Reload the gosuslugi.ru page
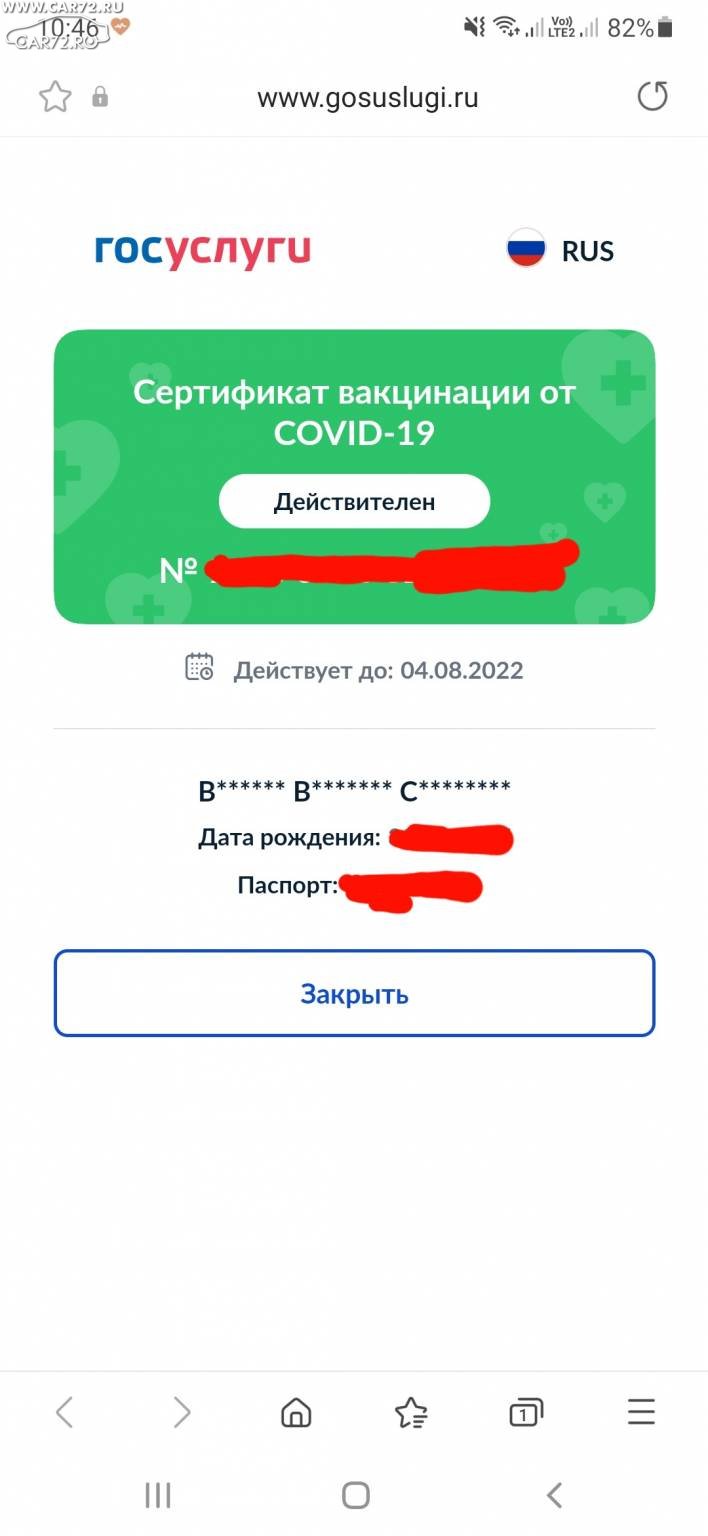The image size is (708, 1536). pyautogui.click(x=652, y=97)
